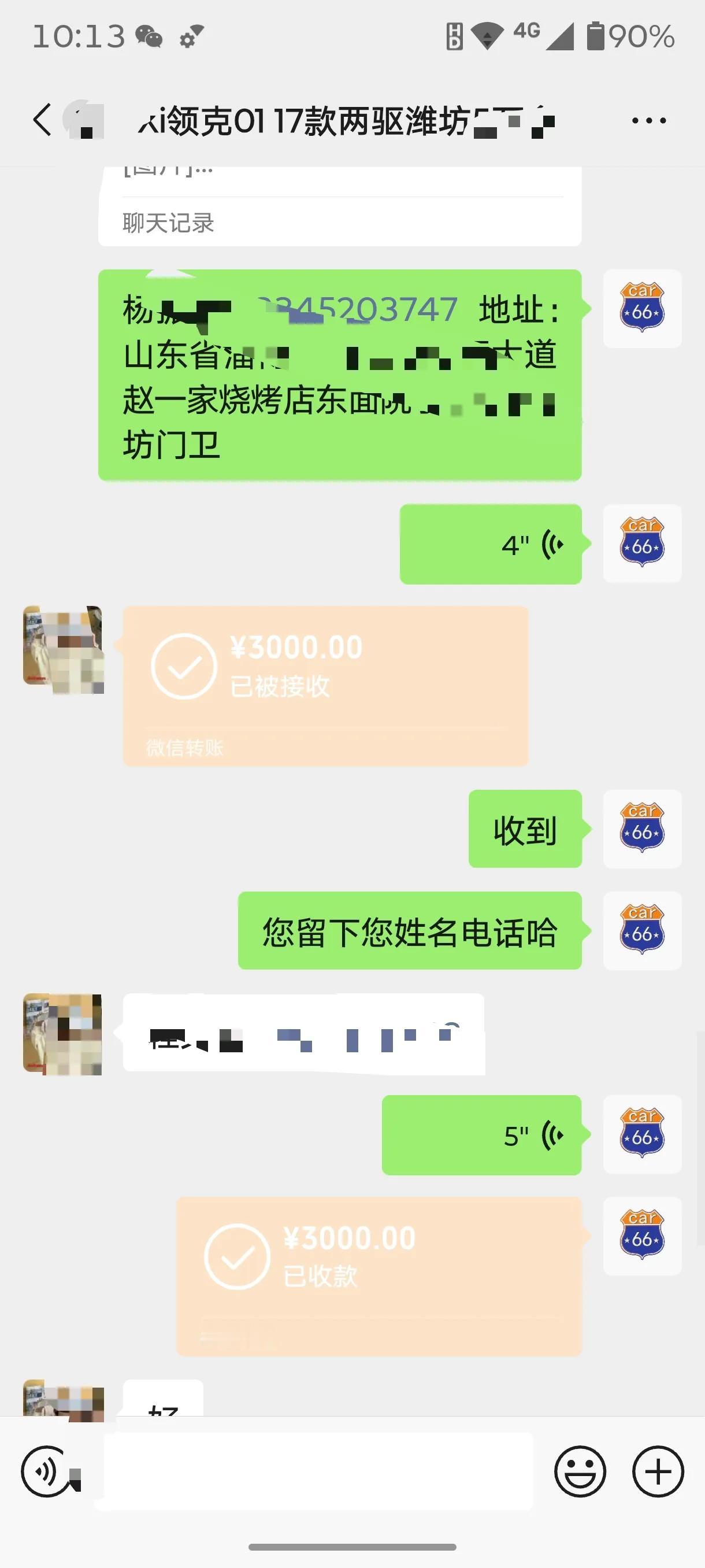Tap the battery indicator in the status bar
This screenshot has height=1568, width=705.
click(x=598, y=36)
